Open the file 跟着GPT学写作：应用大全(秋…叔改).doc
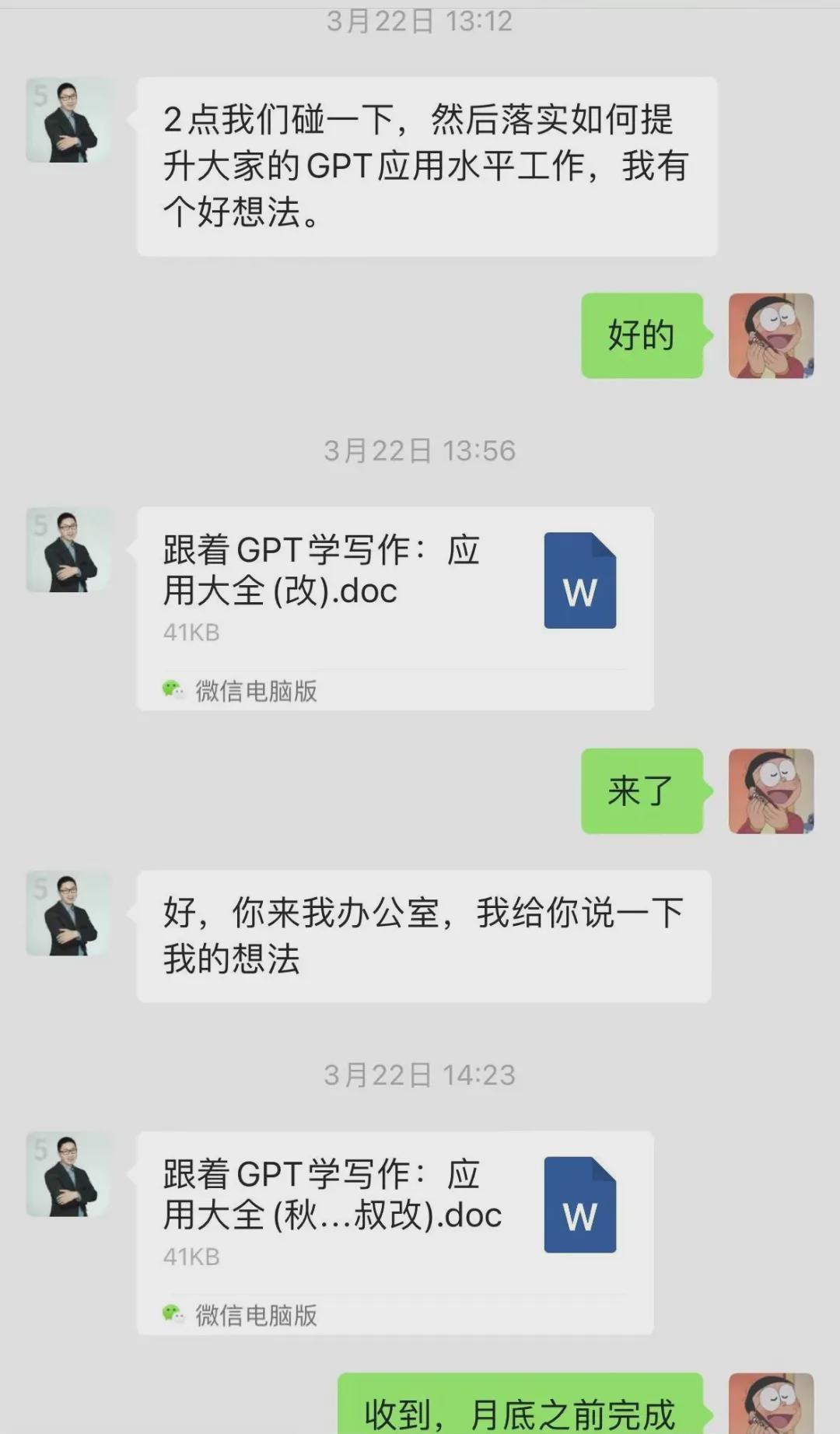This screenshot has height=1434, width=840. tap(394, 1214)
